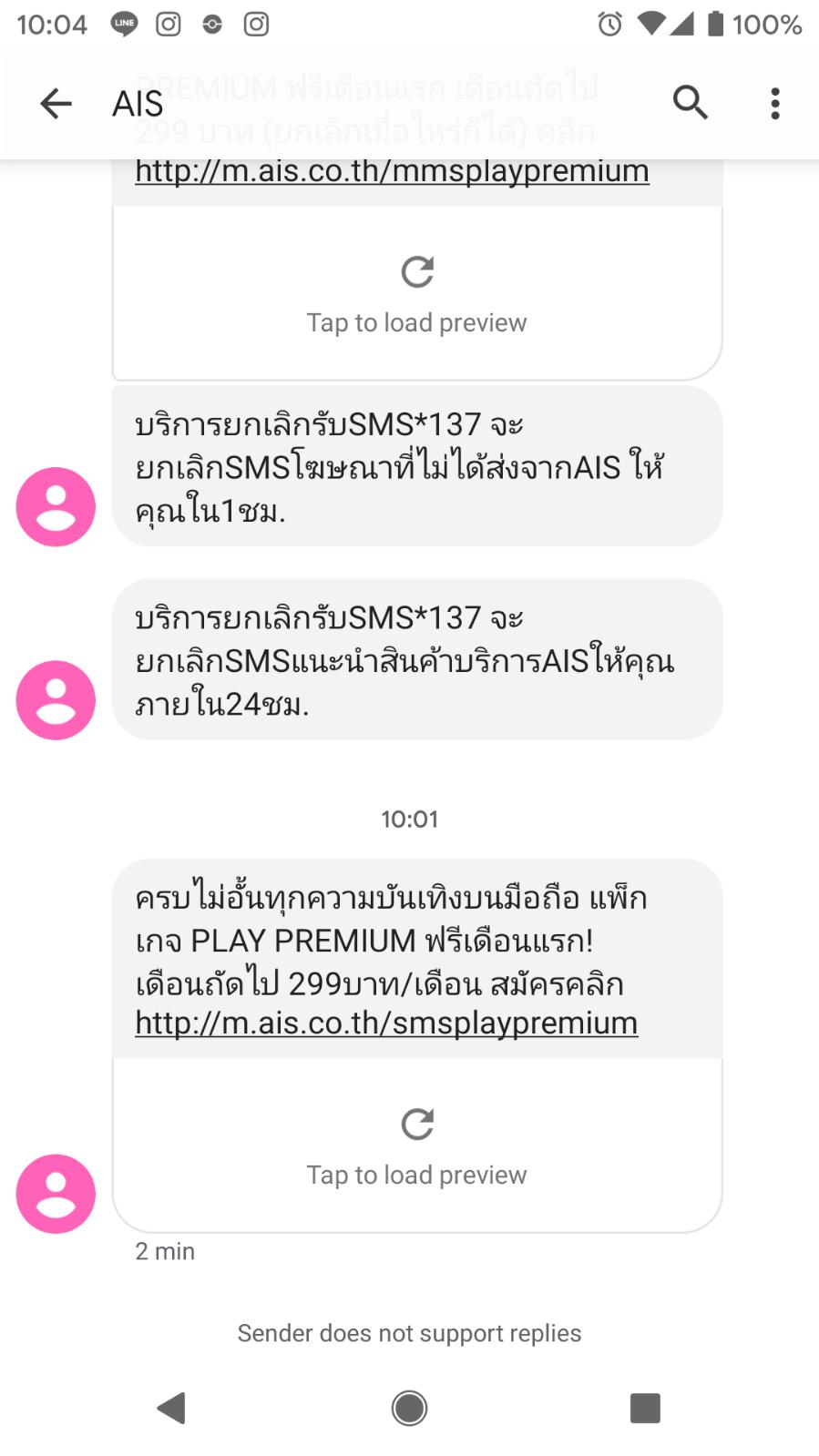Open the smsplaypremium link
The width and height of the screenshot is (819, 1456).
386,1023
